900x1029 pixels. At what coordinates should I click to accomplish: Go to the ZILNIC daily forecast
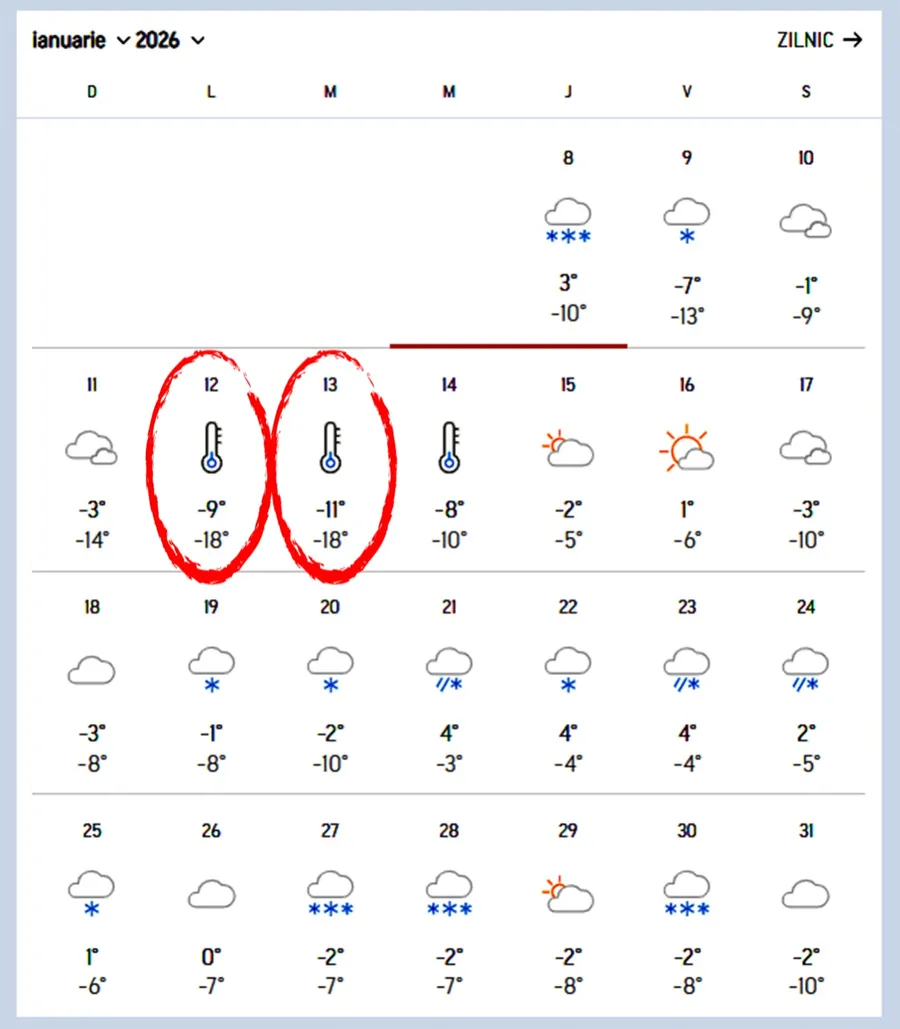pos(819,40)
